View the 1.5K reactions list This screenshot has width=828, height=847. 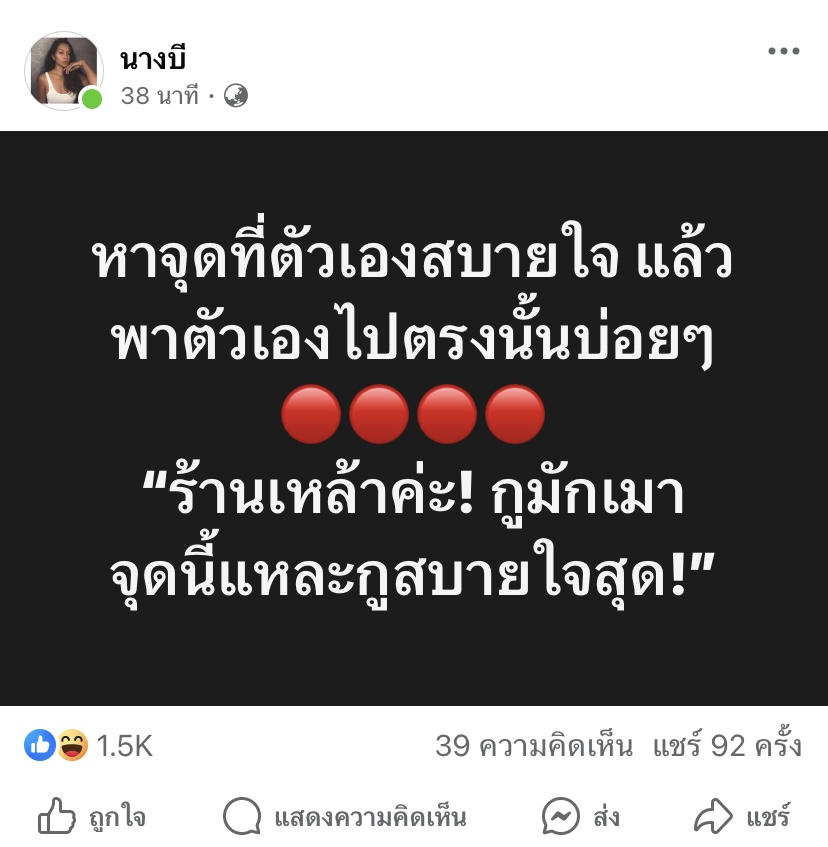pyautogui.click(x=88, y=745)
